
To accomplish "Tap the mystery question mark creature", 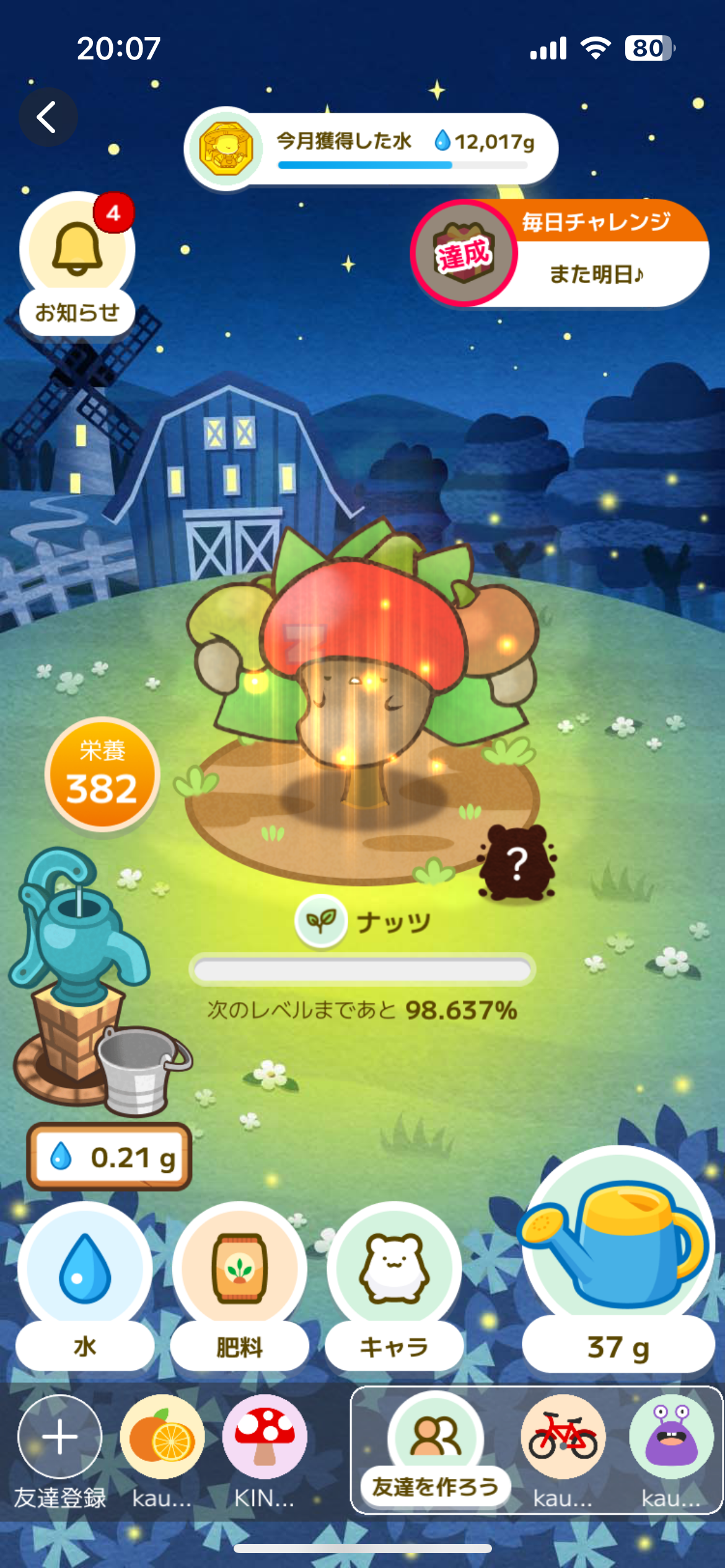I will pyautogui.click(x=517, y=862).
